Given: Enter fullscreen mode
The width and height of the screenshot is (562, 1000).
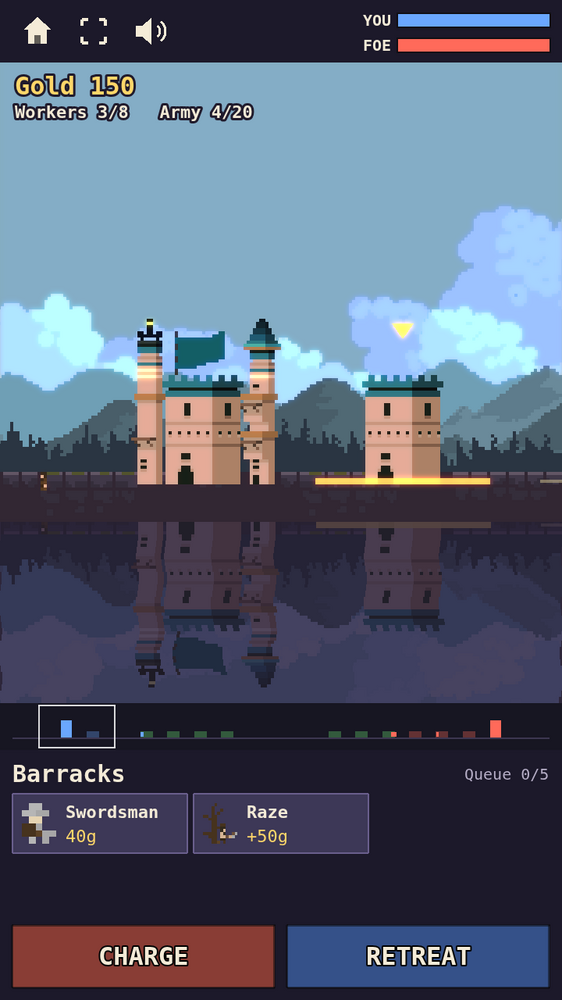Looking at the screenshot, I should [x=94, y=31].
